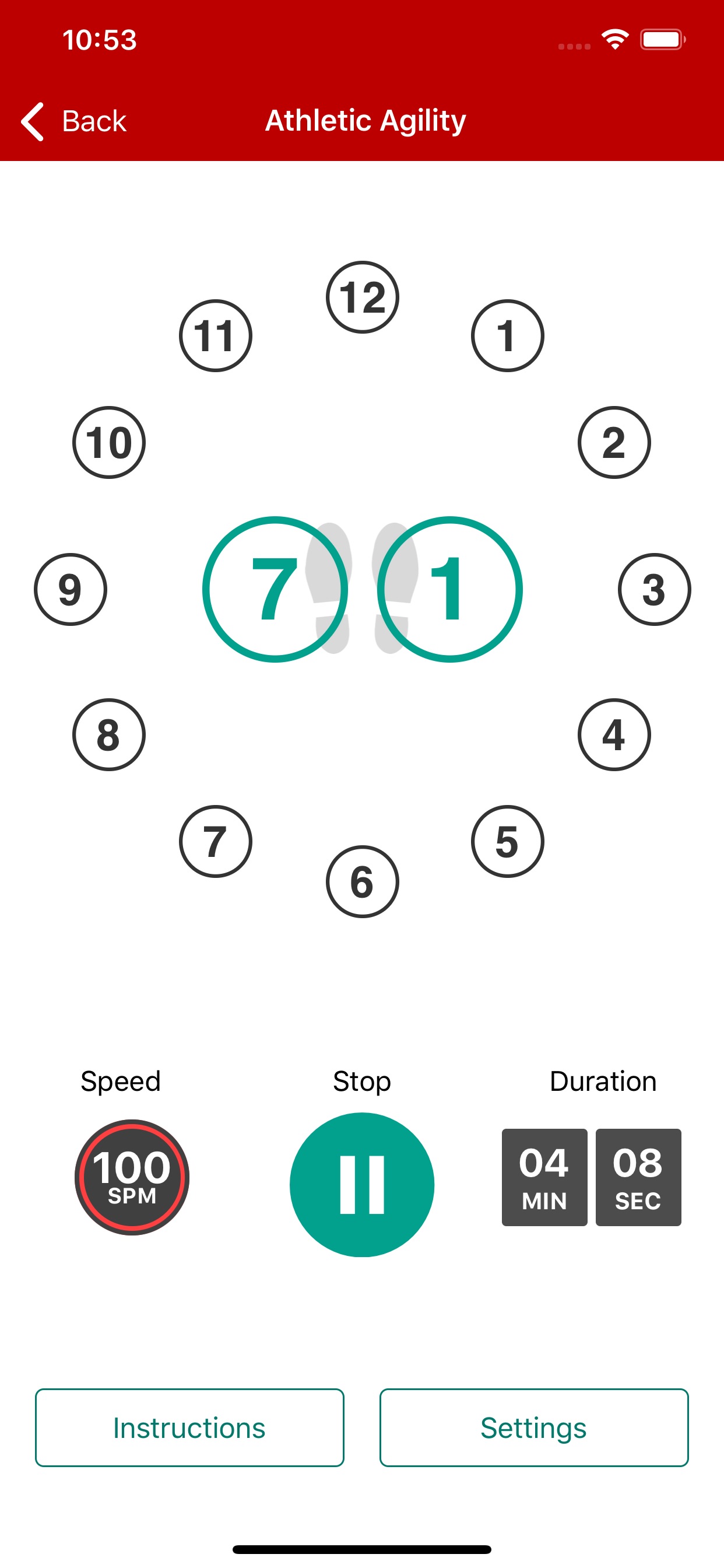This screenshot has height=1568, width=724.
Task: Tap the number 12 position circle
Action: tap(362, 296)
